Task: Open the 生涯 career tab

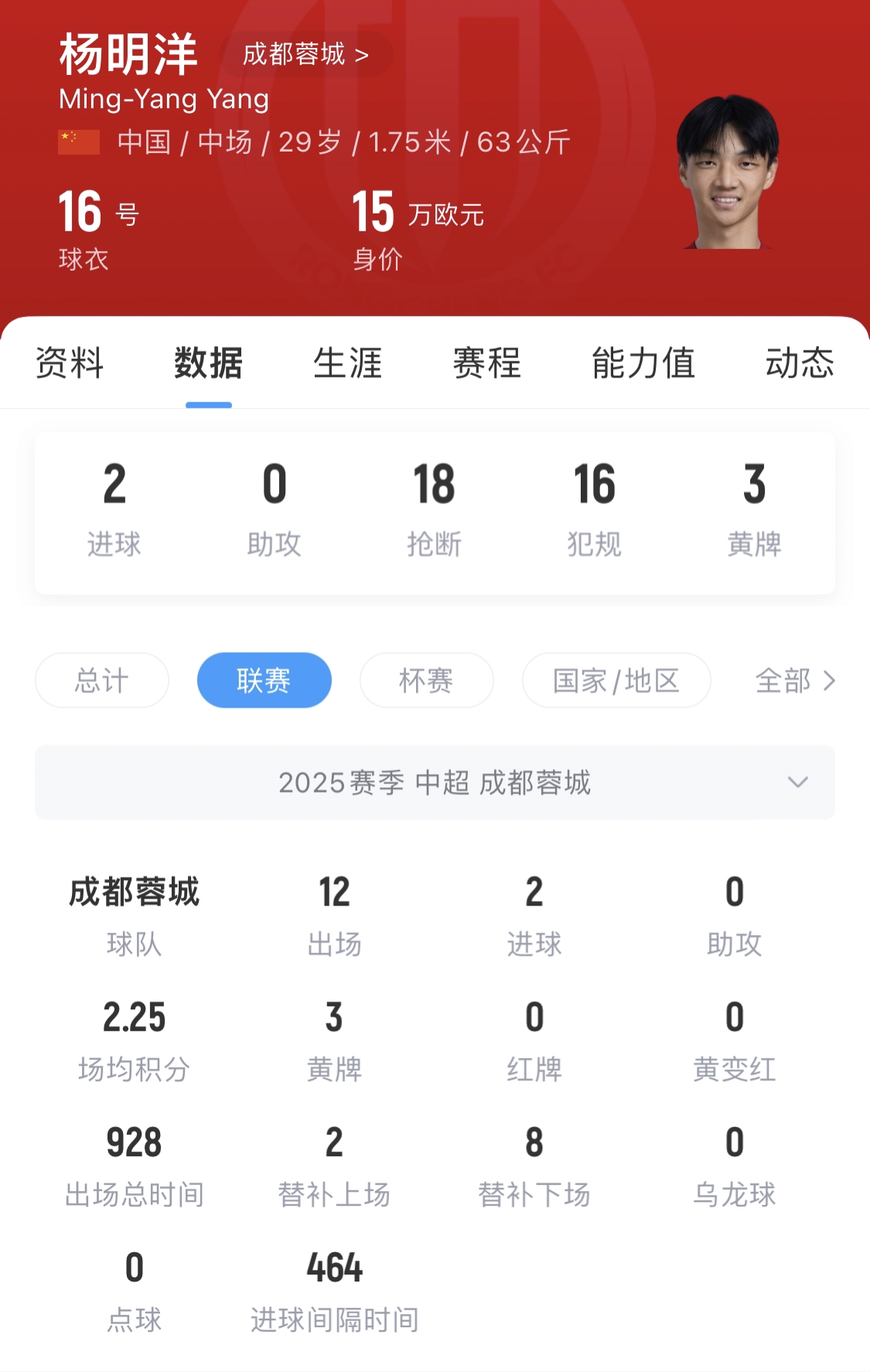Action: click(x=347, y=363)
